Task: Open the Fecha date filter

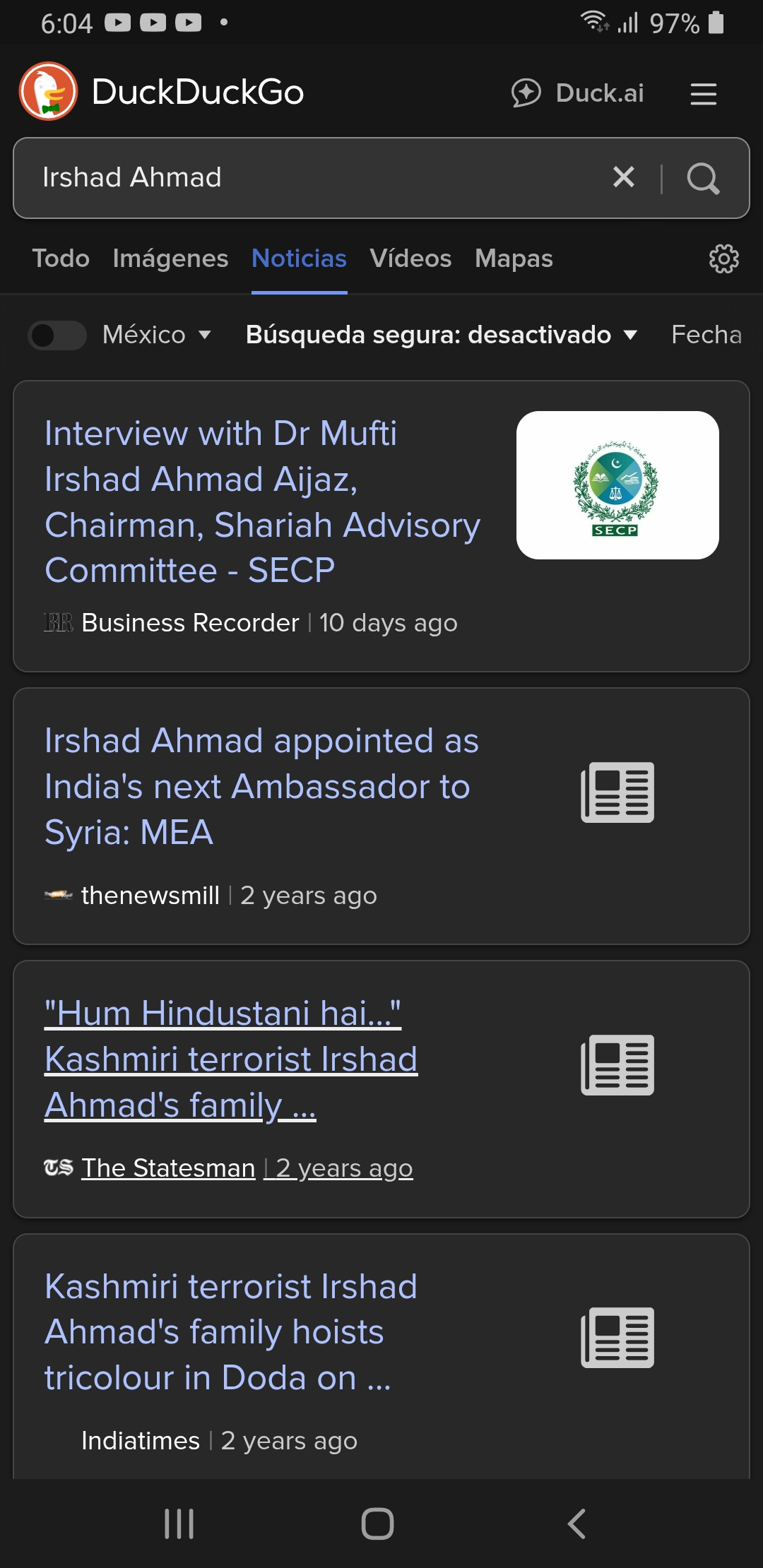Action: click(706, 335)
